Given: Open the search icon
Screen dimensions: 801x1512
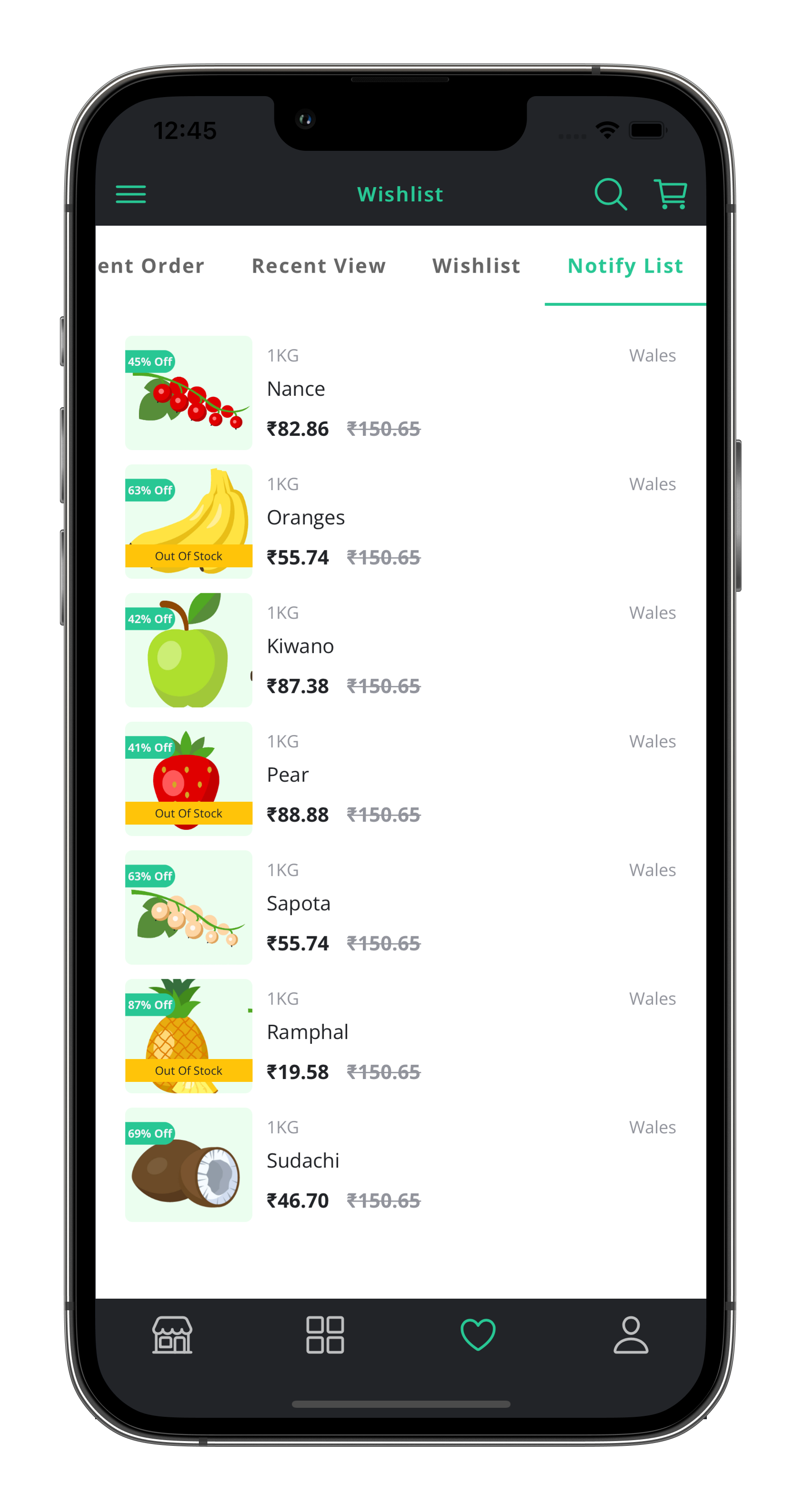Looking at the screenshot, I should pyautogui.click(x=610, y=194).
